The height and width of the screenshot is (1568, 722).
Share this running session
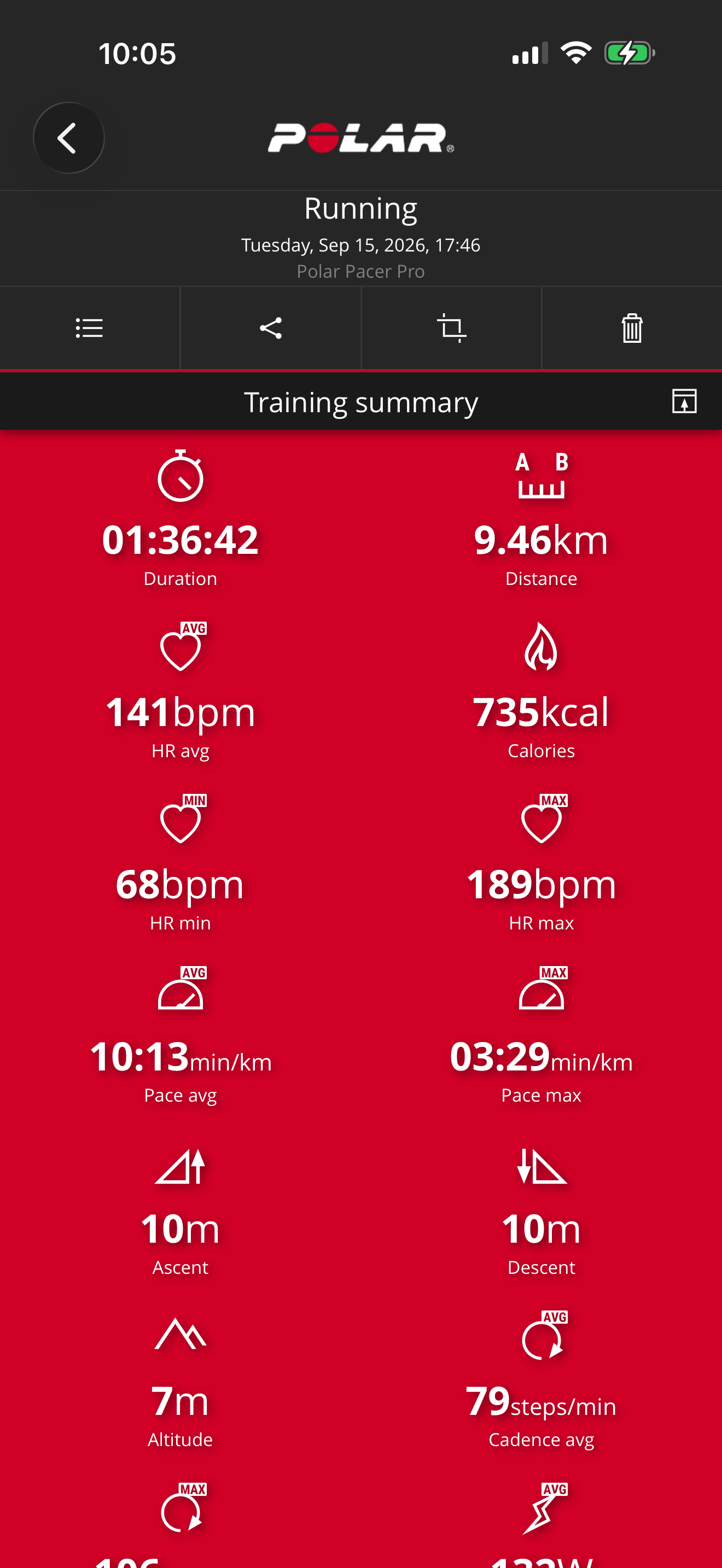270,328
